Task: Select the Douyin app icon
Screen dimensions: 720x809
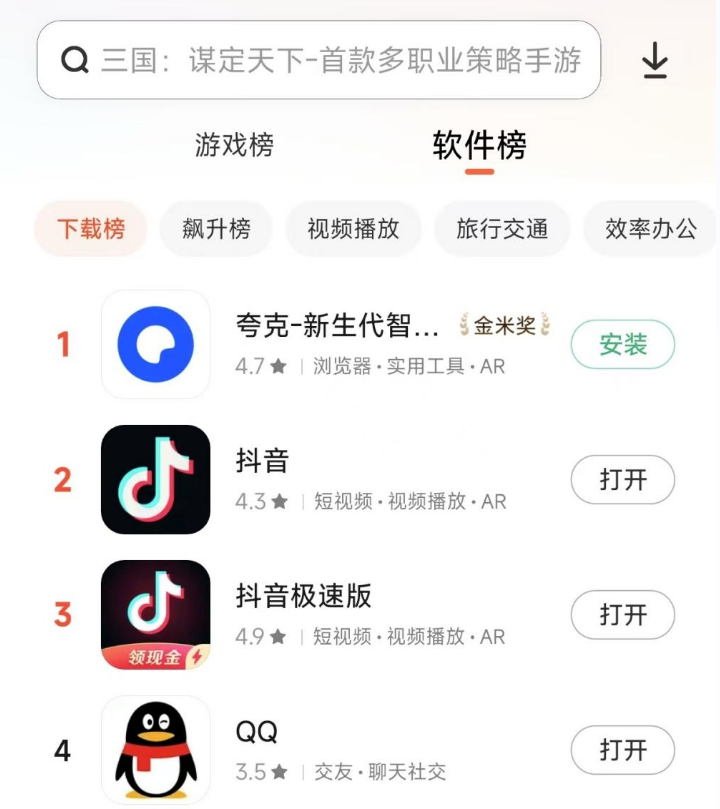Action: click(x=155, y=479)
